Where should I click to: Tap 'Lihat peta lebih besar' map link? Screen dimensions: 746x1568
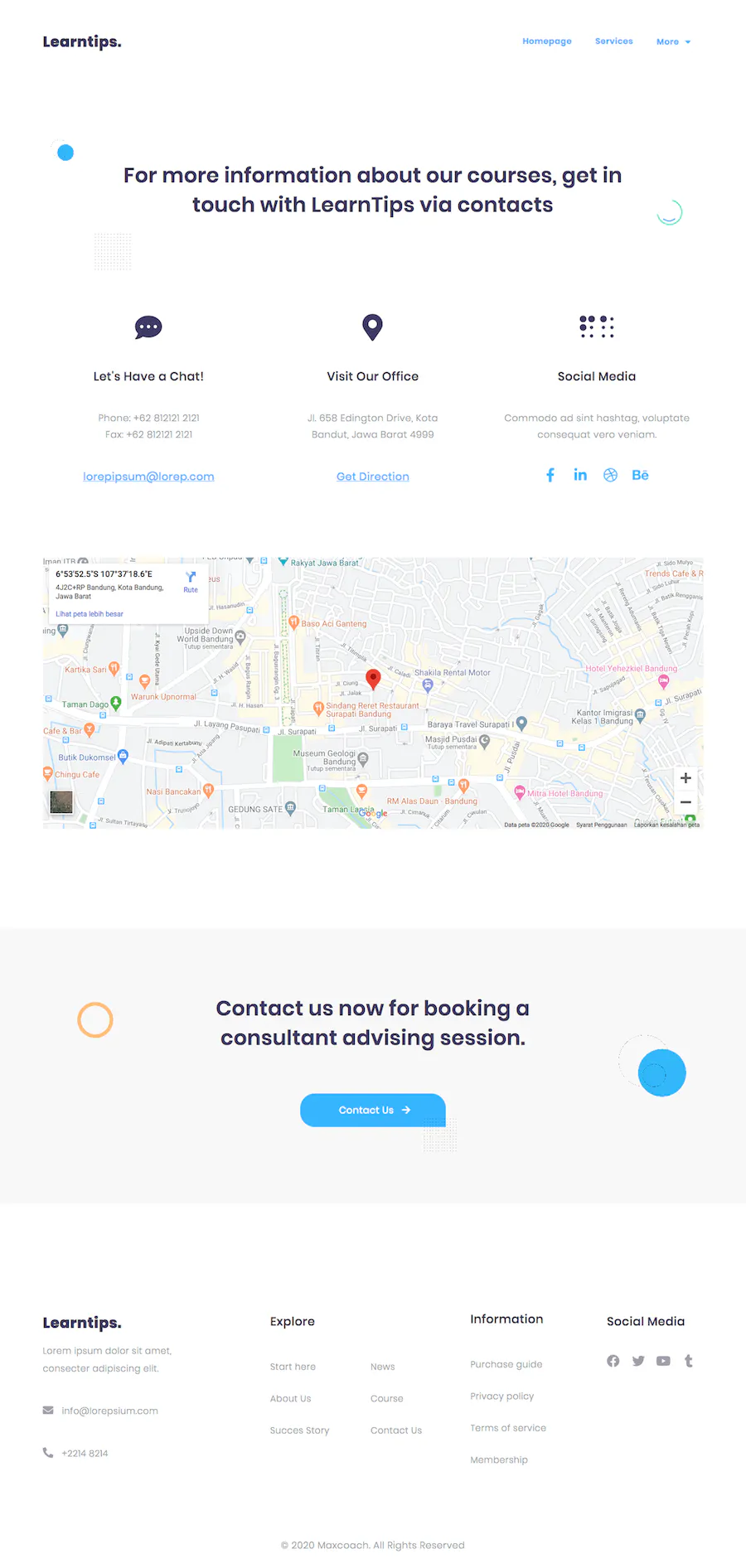90,614
